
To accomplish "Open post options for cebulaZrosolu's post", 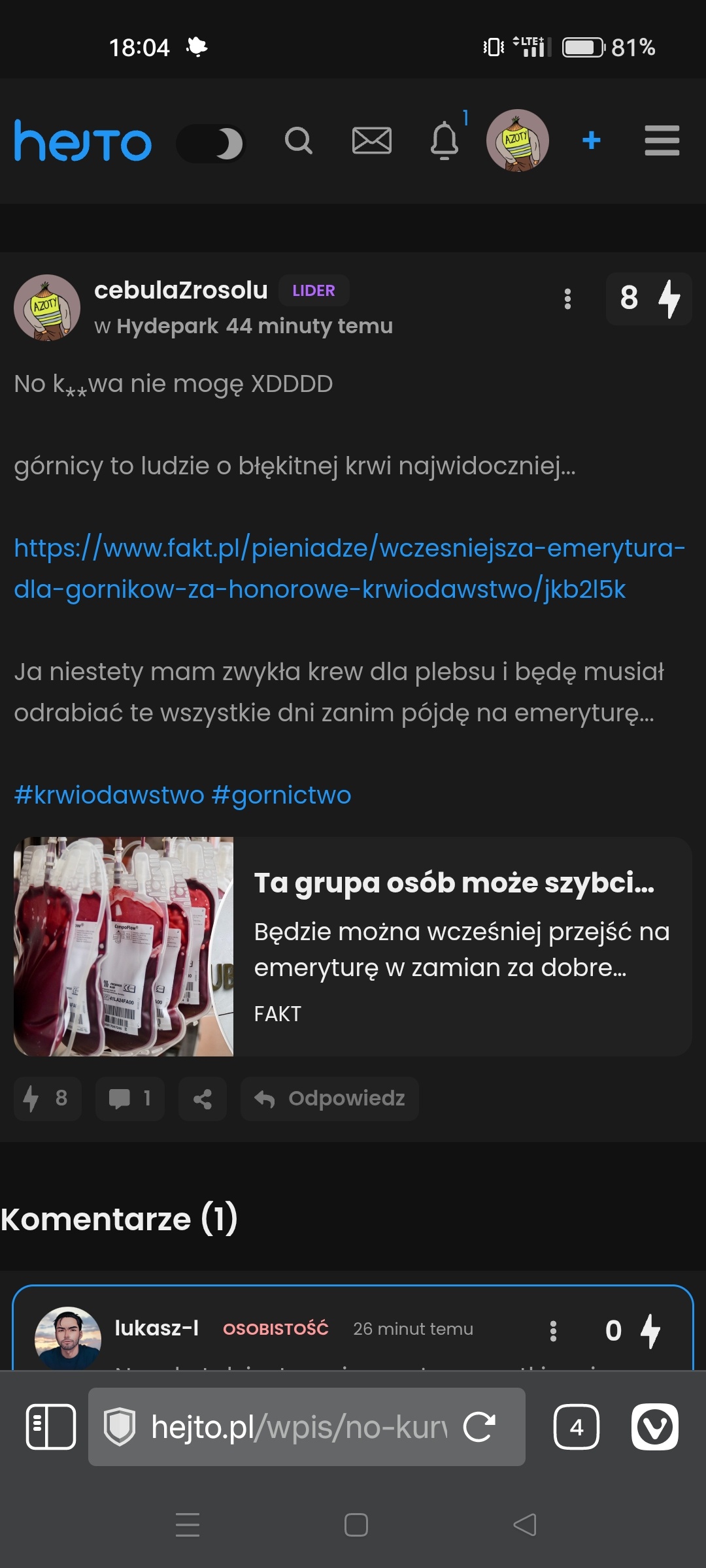I will coord(567,299).
